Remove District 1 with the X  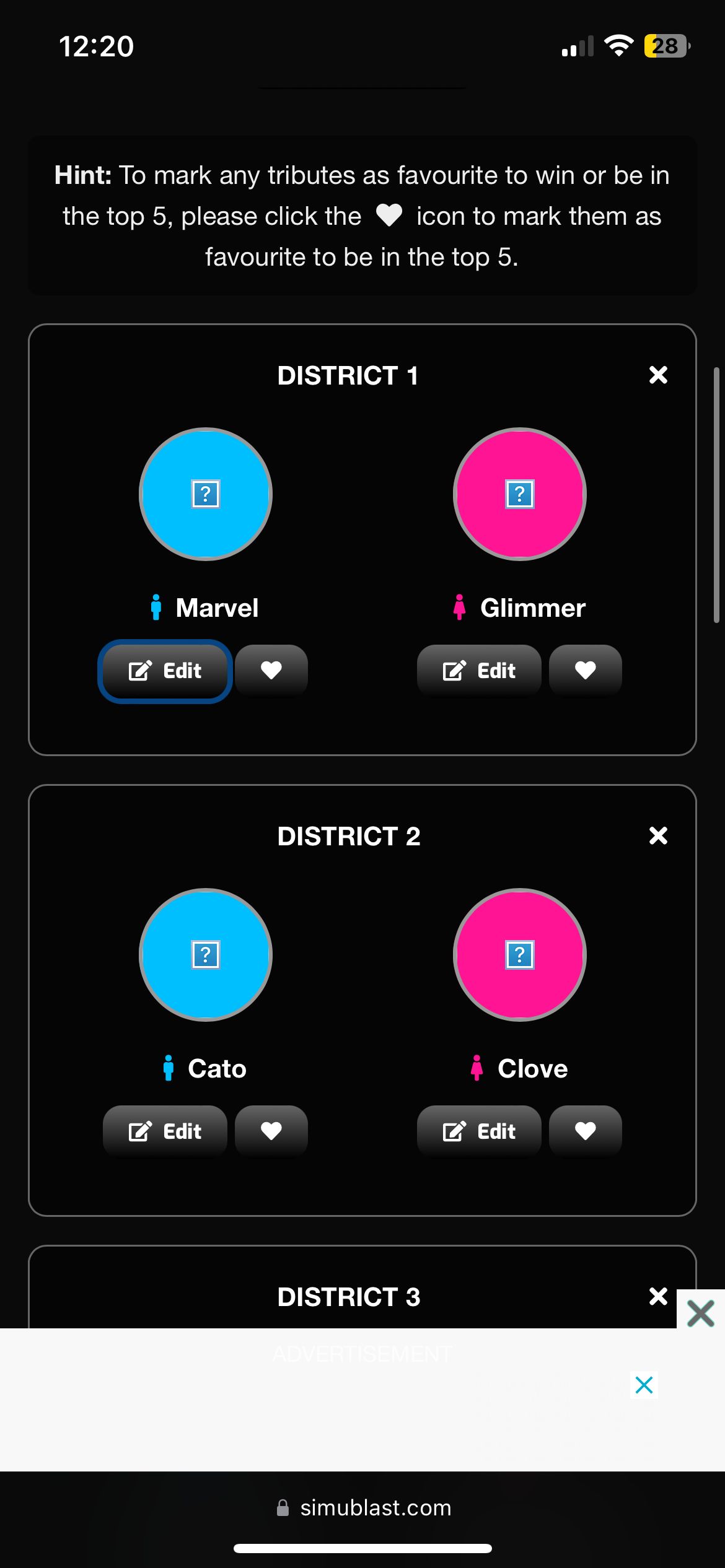tap(658, 375)
